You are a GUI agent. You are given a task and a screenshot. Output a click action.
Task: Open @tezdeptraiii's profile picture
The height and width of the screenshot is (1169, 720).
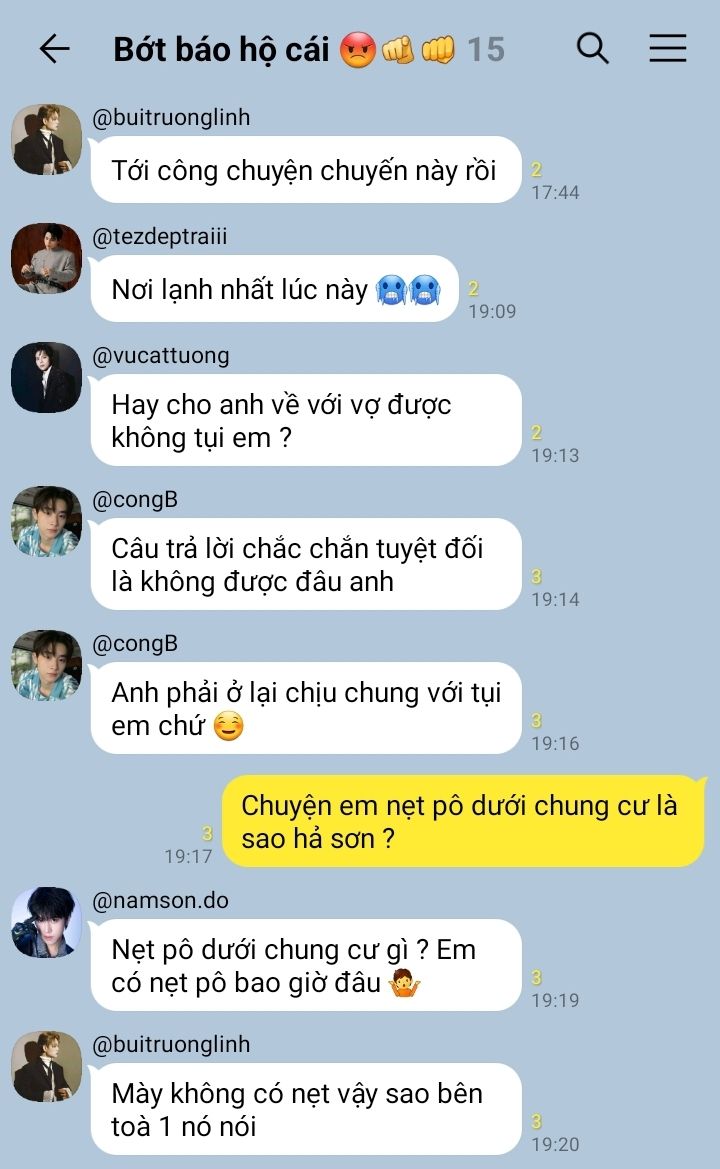pos(46,258)
